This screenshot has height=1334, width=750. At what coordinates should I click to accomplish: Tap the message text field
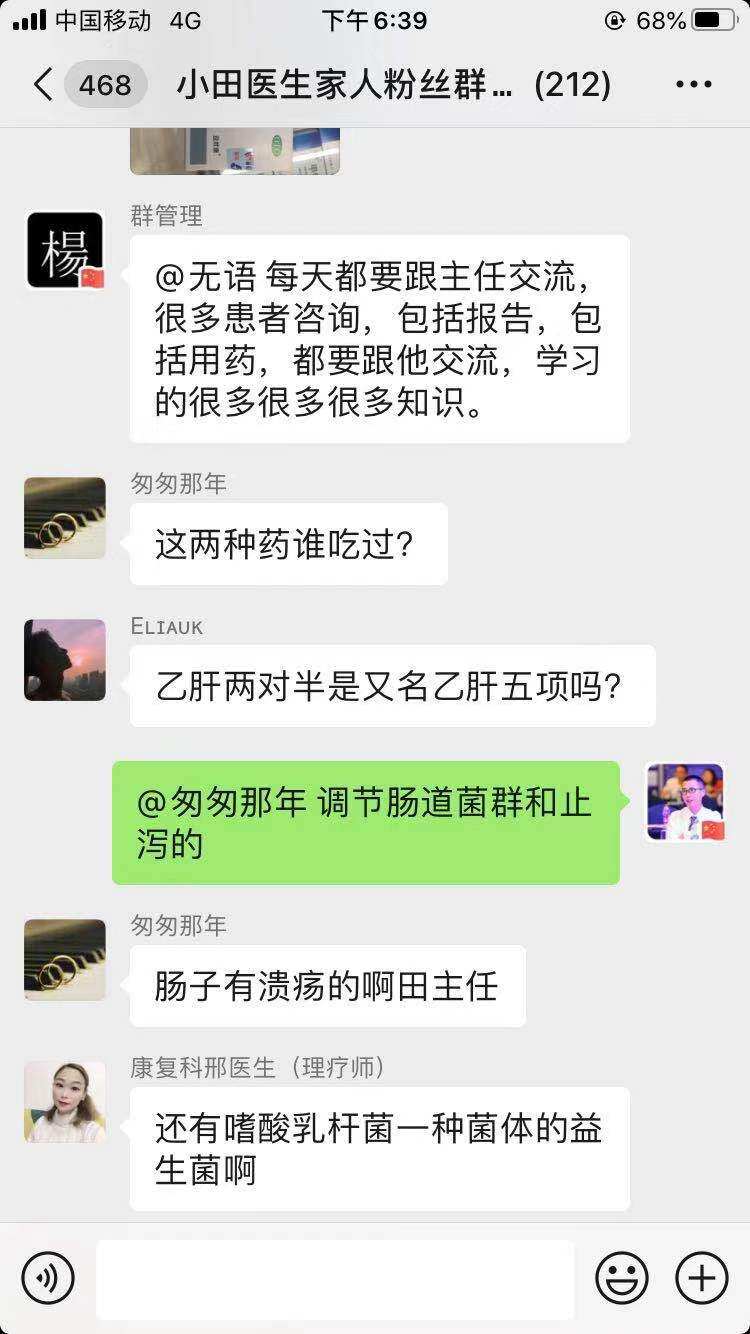[x=335, y=1279]
